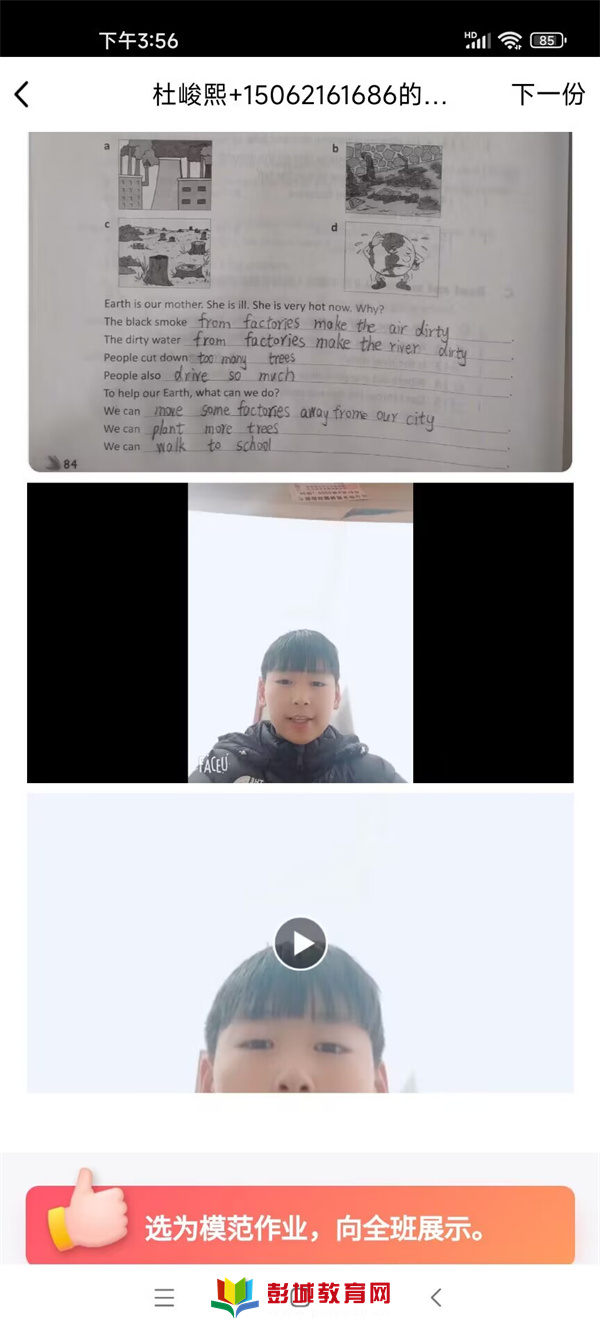Viewport: 600px width, 1333px height.
Task: Play the second student video
Action: 300,943
